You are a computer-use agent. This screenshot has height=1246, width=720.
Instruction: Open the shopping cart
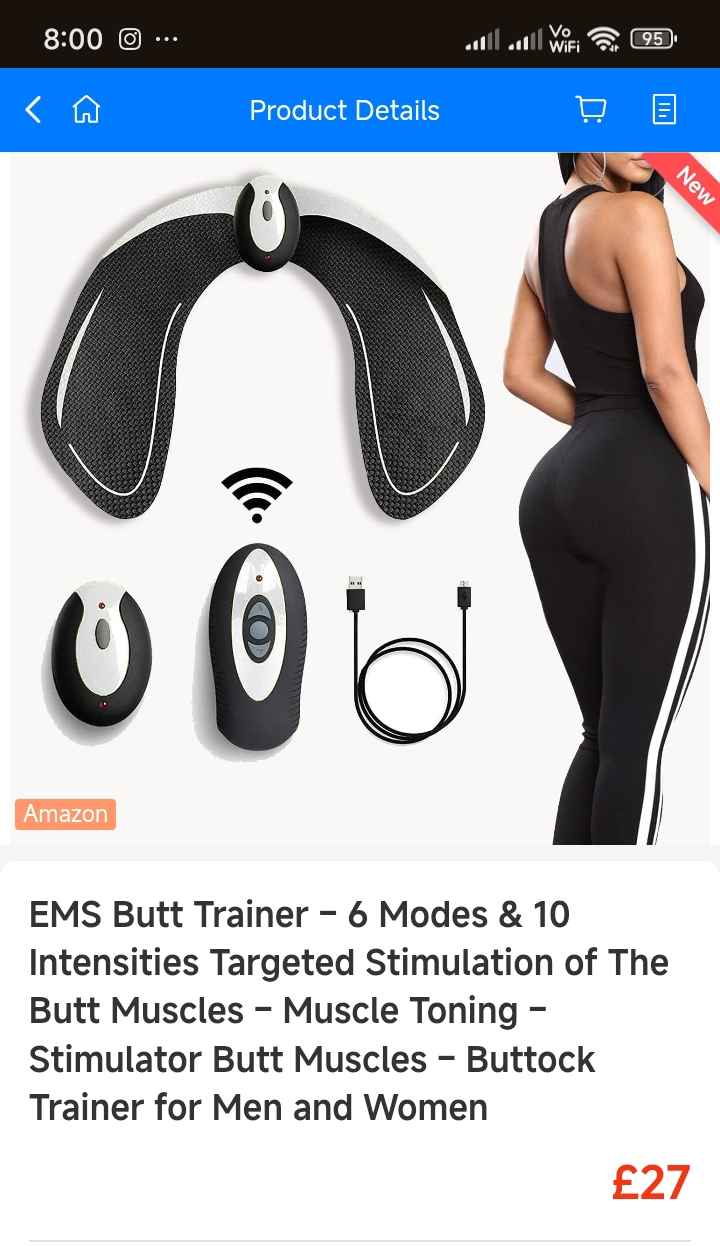[x=591, y=110]
